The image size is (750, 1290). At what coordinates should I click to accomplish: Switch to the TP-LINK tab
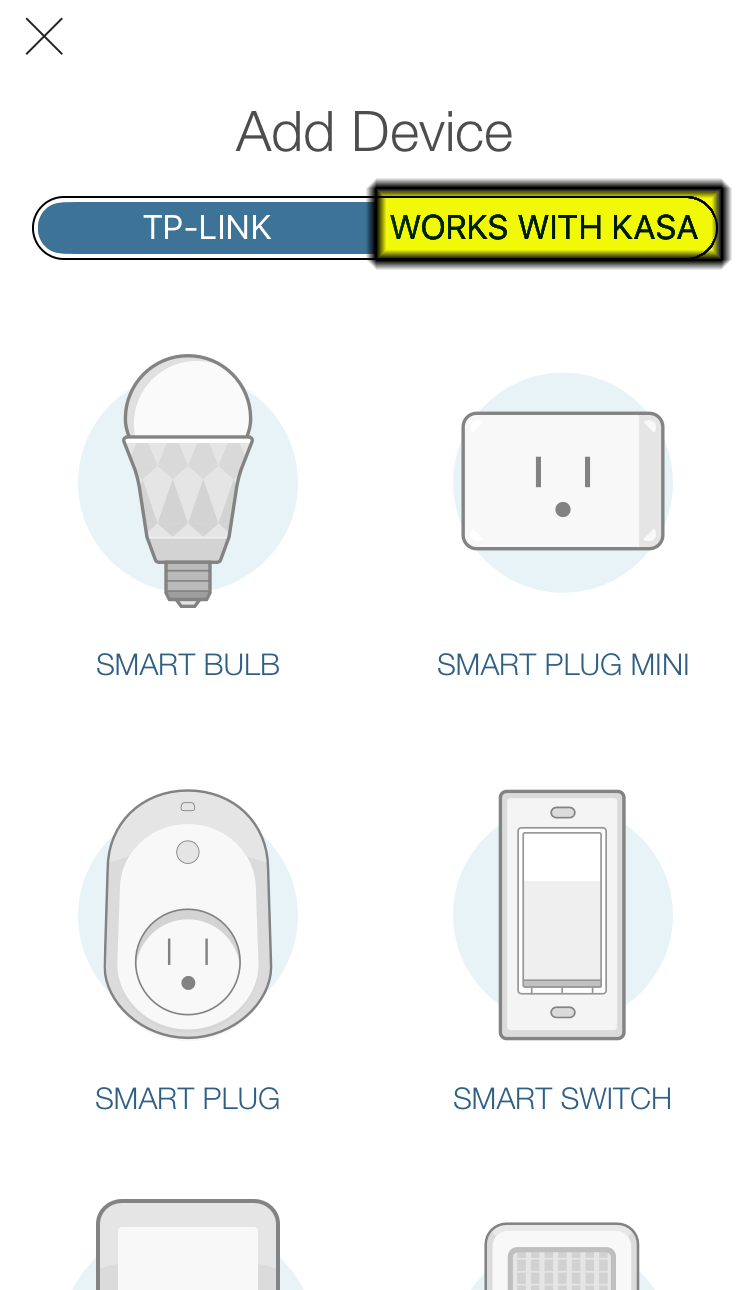pyautogui.click(x=207, y=227)
